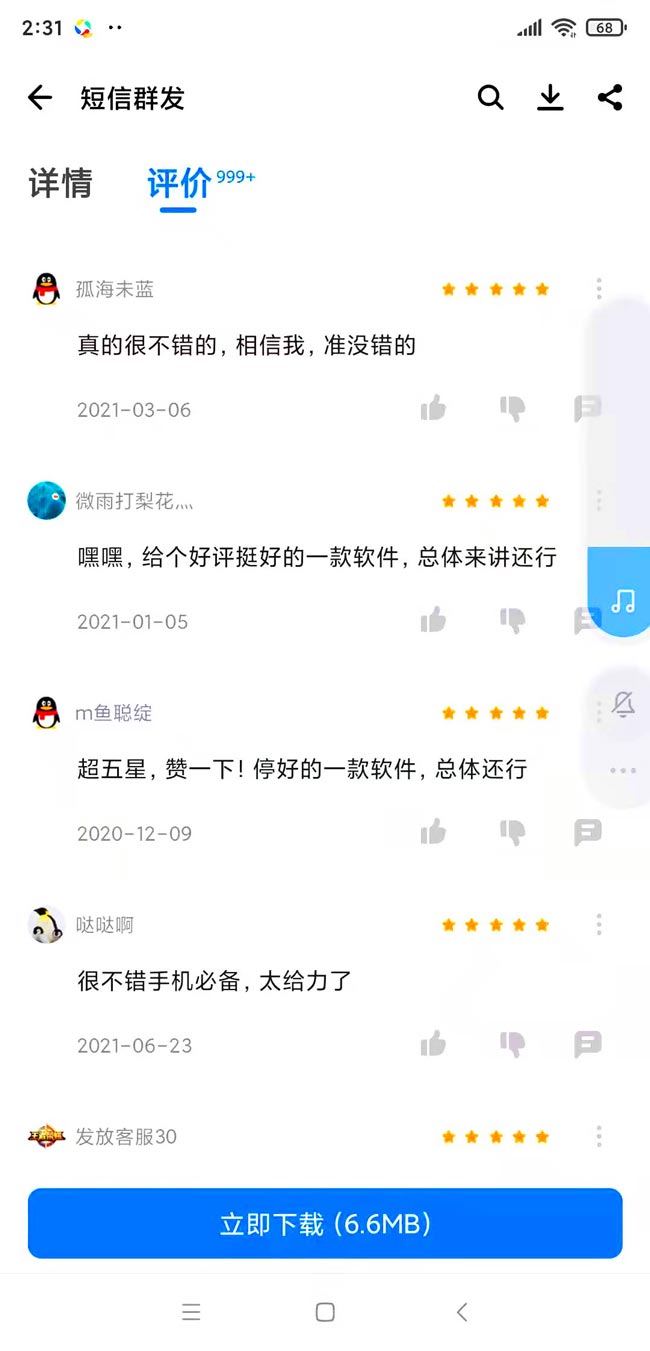The width and height of the screenshot is (650, 1351).
Task: Go back from the 短信群发 page
Action: pos(40,98)
